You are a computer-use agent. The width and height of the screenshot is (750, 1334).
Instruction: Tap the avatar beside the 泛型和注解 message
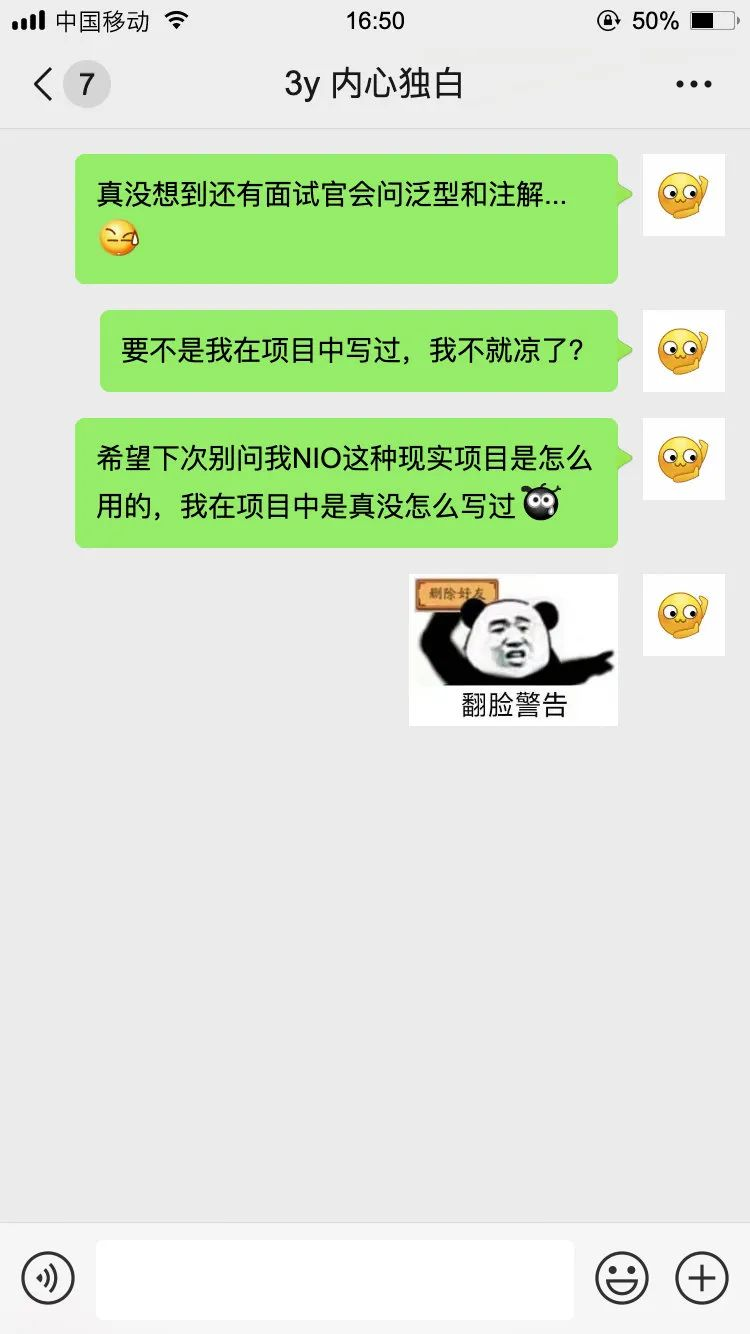click(683, 195)
